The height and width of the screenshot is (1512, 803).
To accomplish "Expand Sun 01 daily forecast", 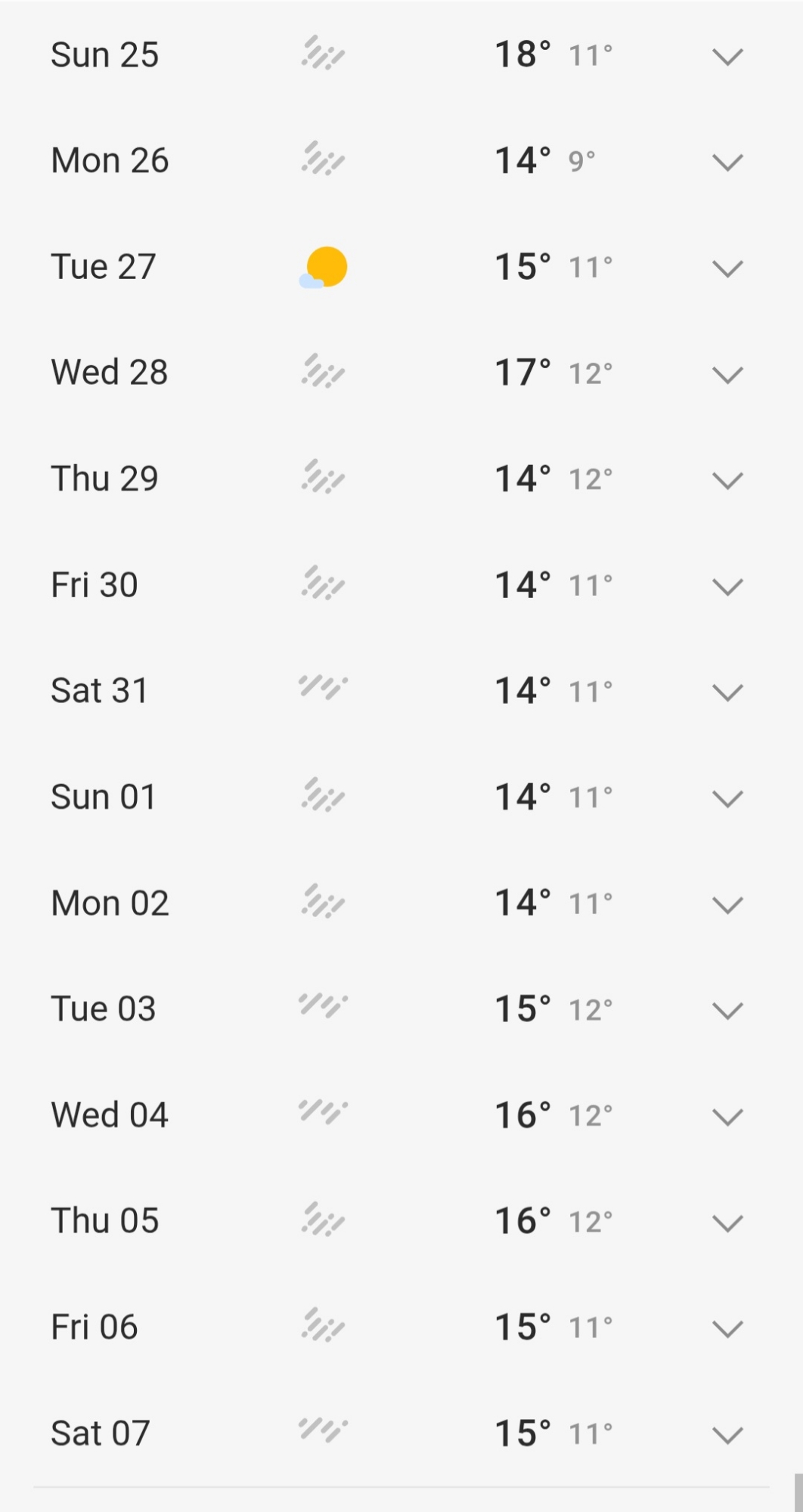I will click(727, 799).
